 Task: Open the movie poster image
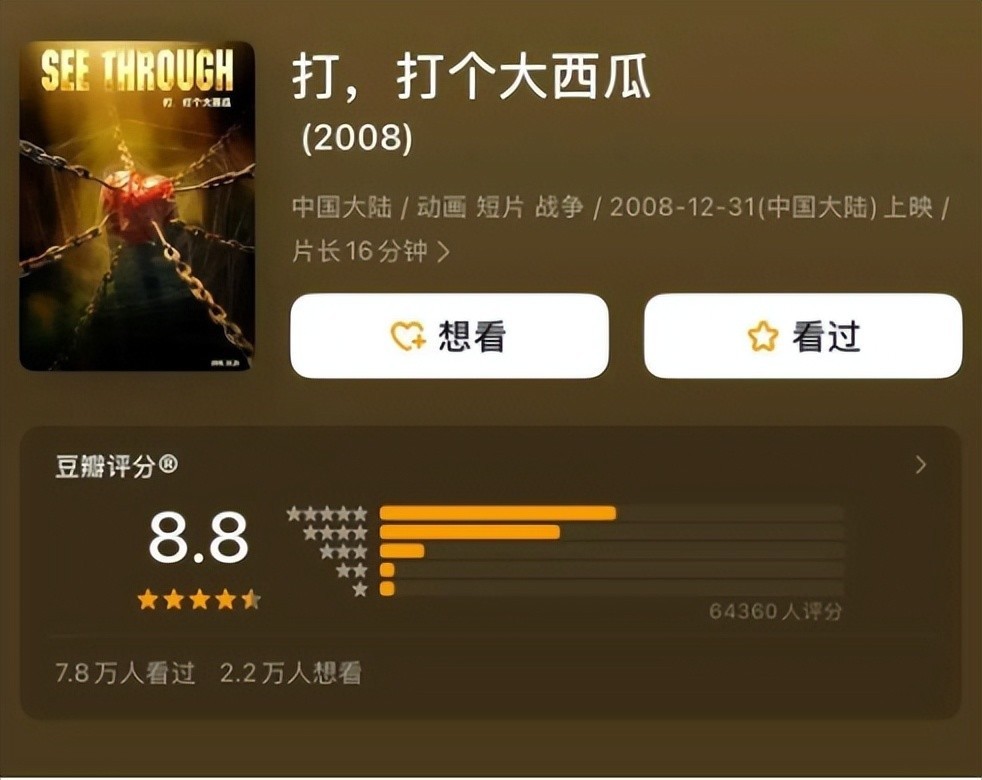[137, 206]
